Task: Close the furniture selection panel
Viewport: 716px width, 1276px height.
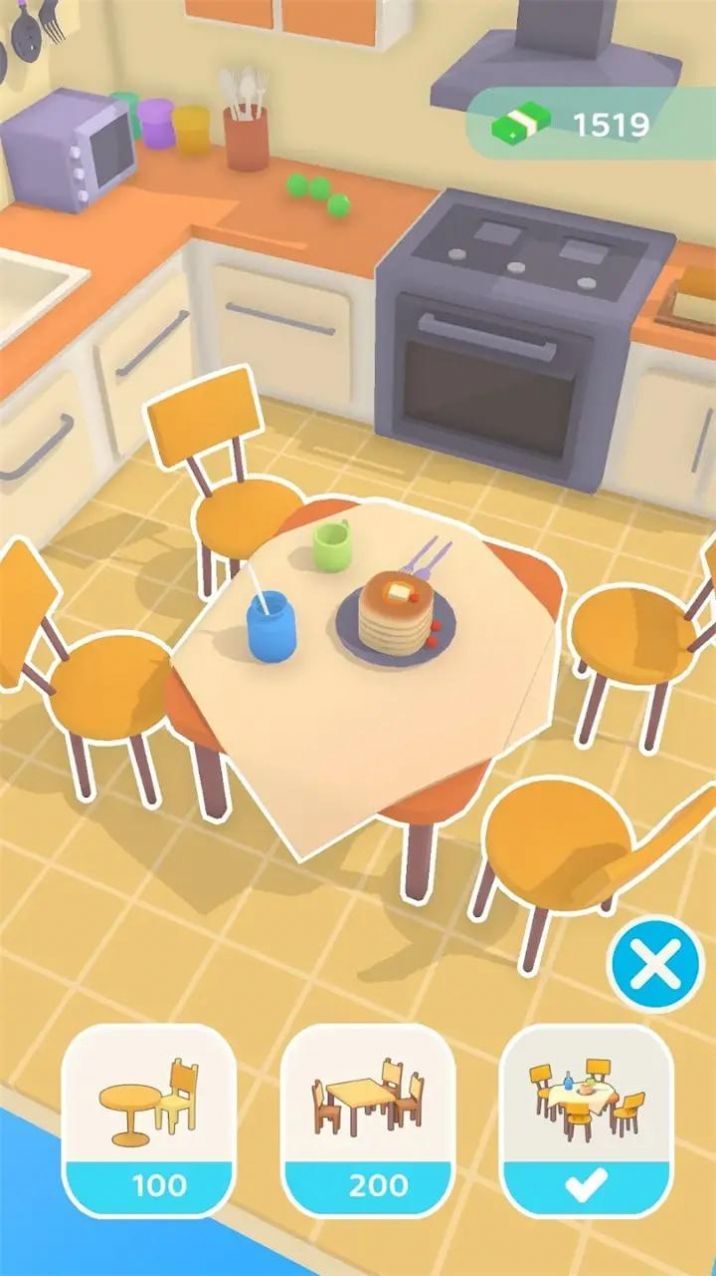Action: [655, 965]
